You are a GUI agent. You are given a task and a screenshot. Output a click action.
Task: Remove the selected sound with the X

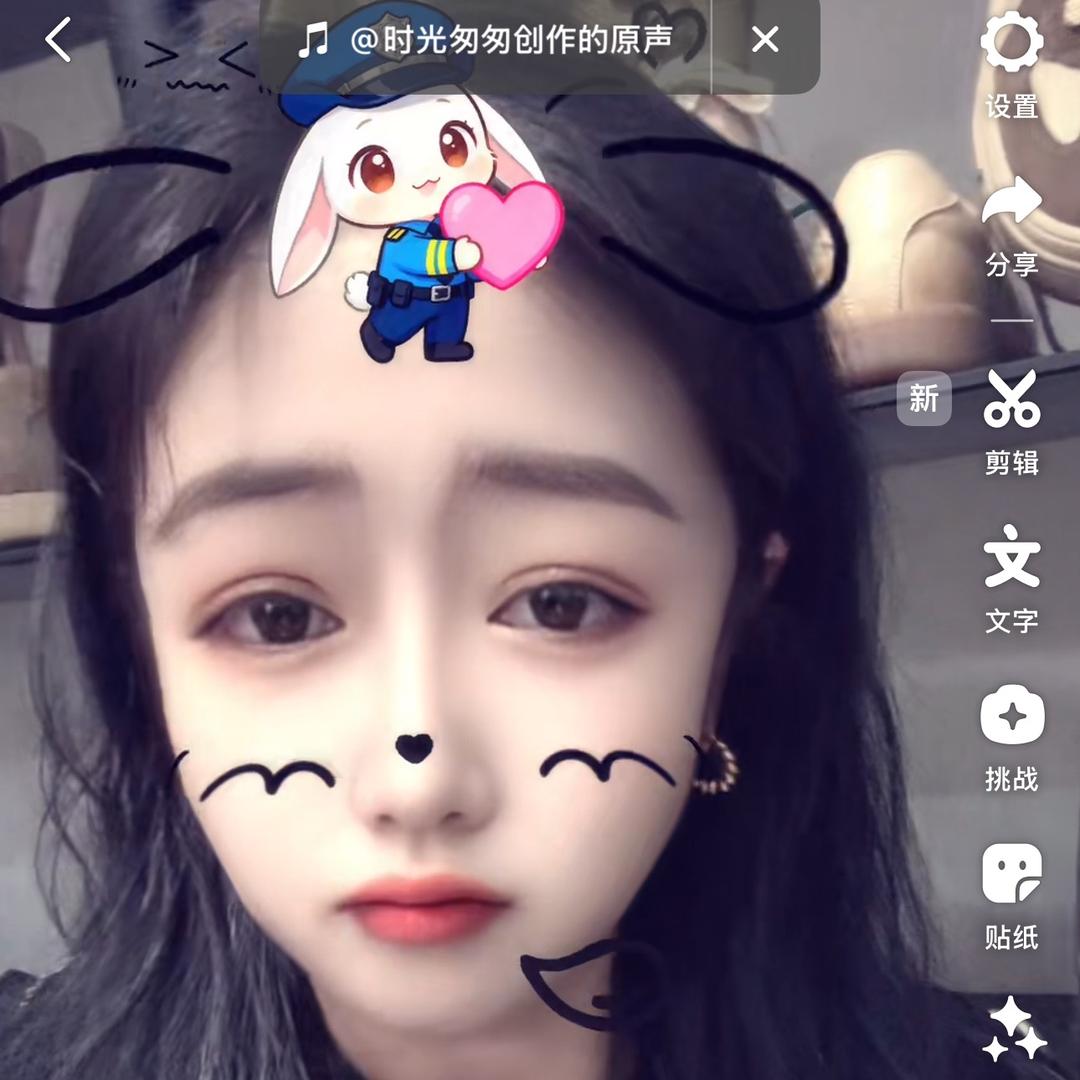pos(765,40)
